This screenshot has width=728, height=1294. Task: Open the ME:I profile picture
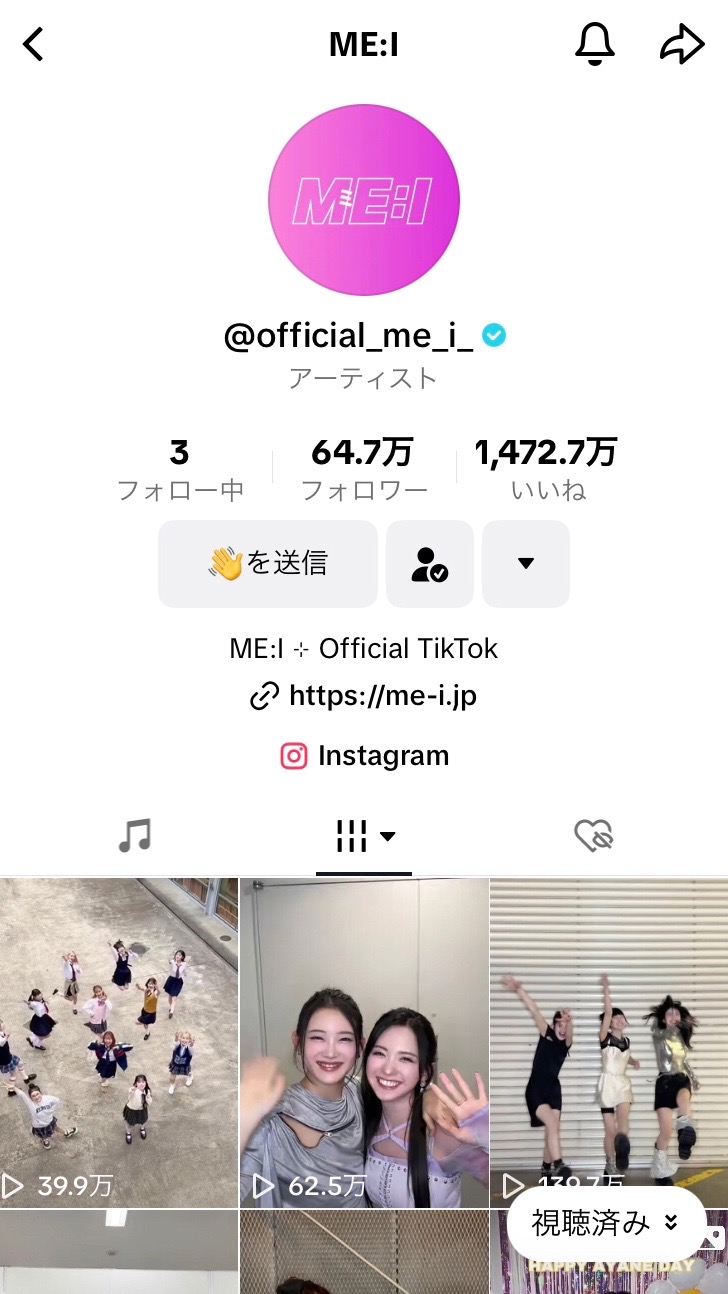coord(364,200)
